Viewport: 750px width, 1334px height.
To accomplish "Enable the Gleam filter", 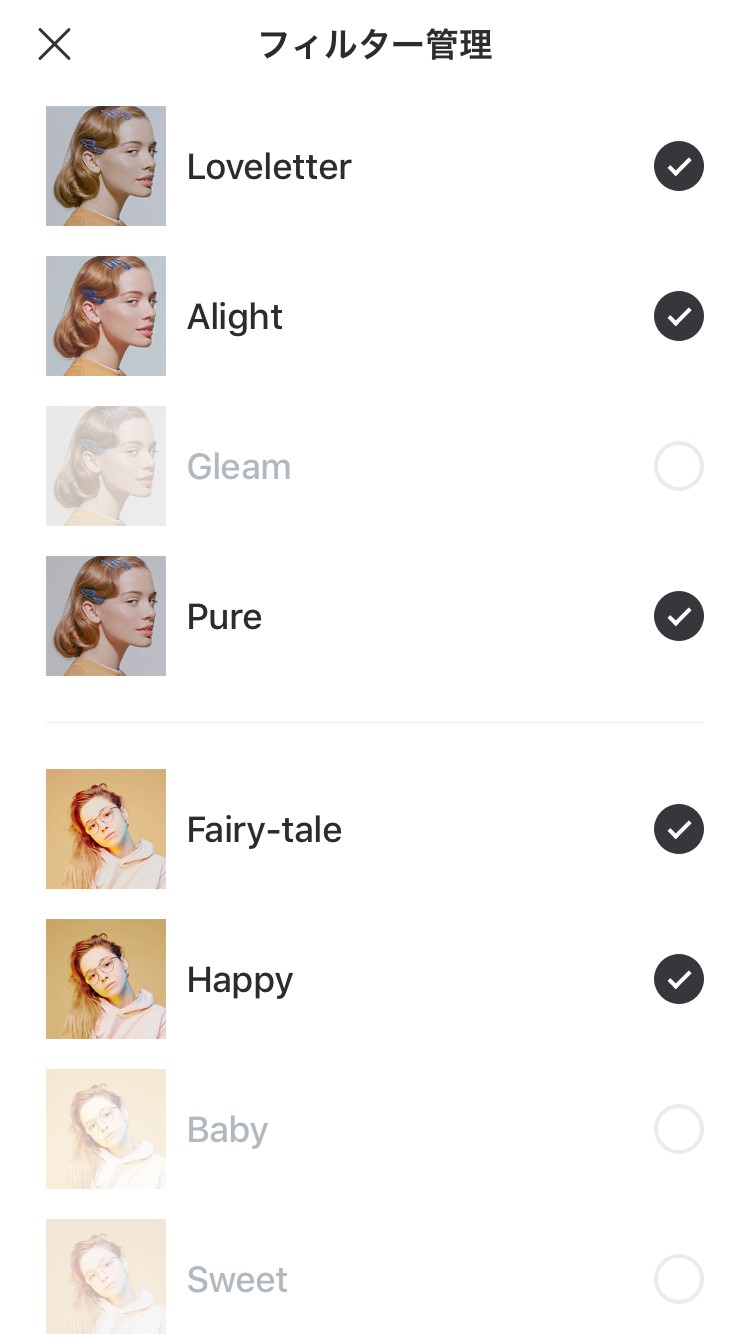I will click(x=679, y=466).
